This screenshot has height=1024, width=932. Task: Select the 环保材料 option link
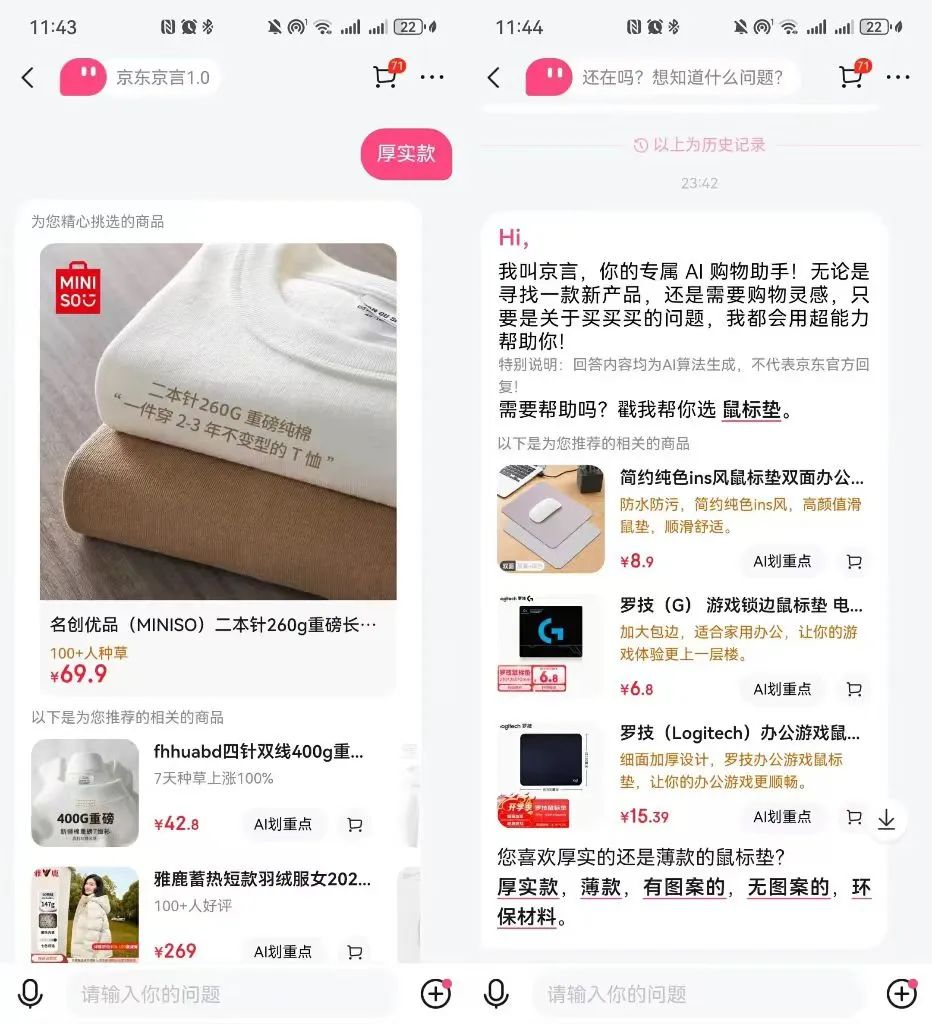[x=527, y=916]
